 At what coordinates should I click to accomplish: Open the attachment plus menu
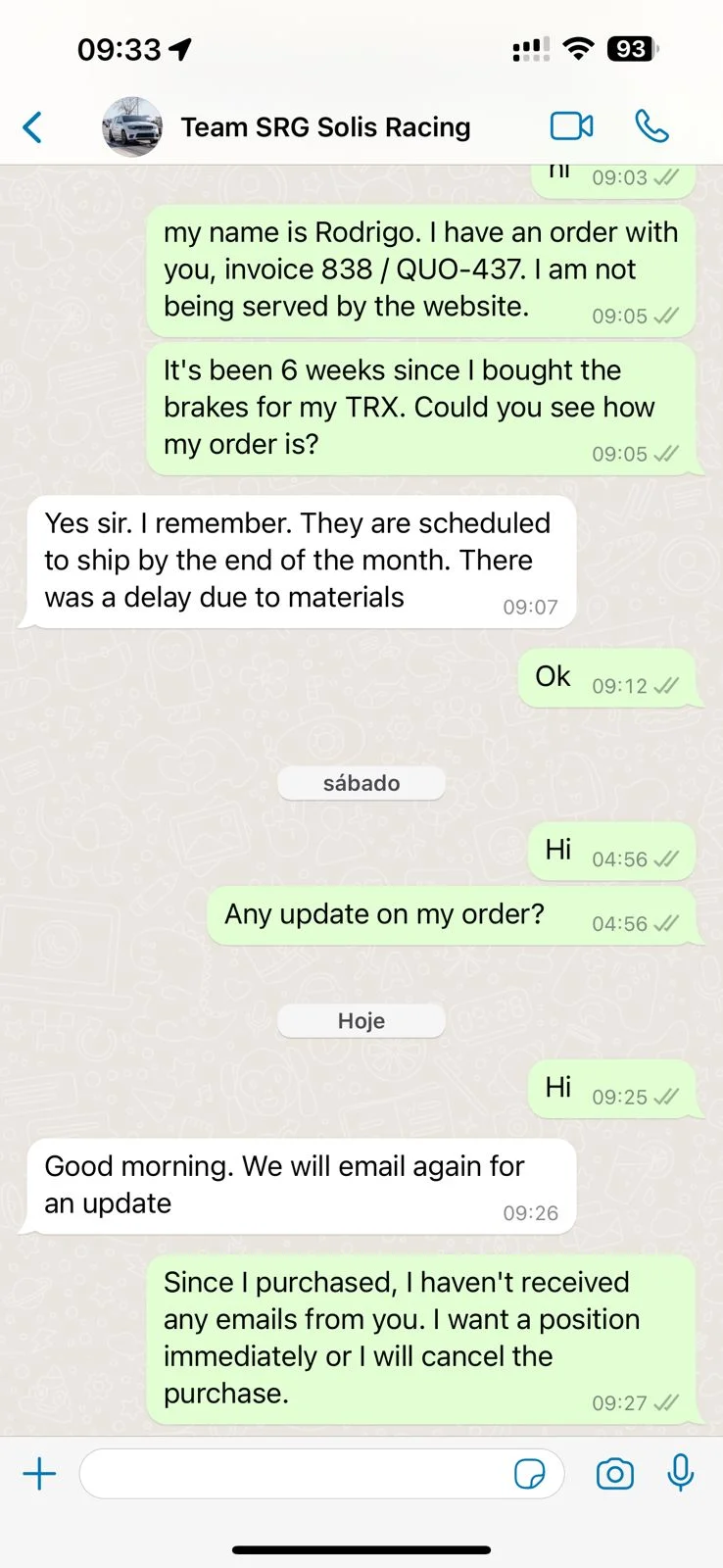click(39, 1474)
